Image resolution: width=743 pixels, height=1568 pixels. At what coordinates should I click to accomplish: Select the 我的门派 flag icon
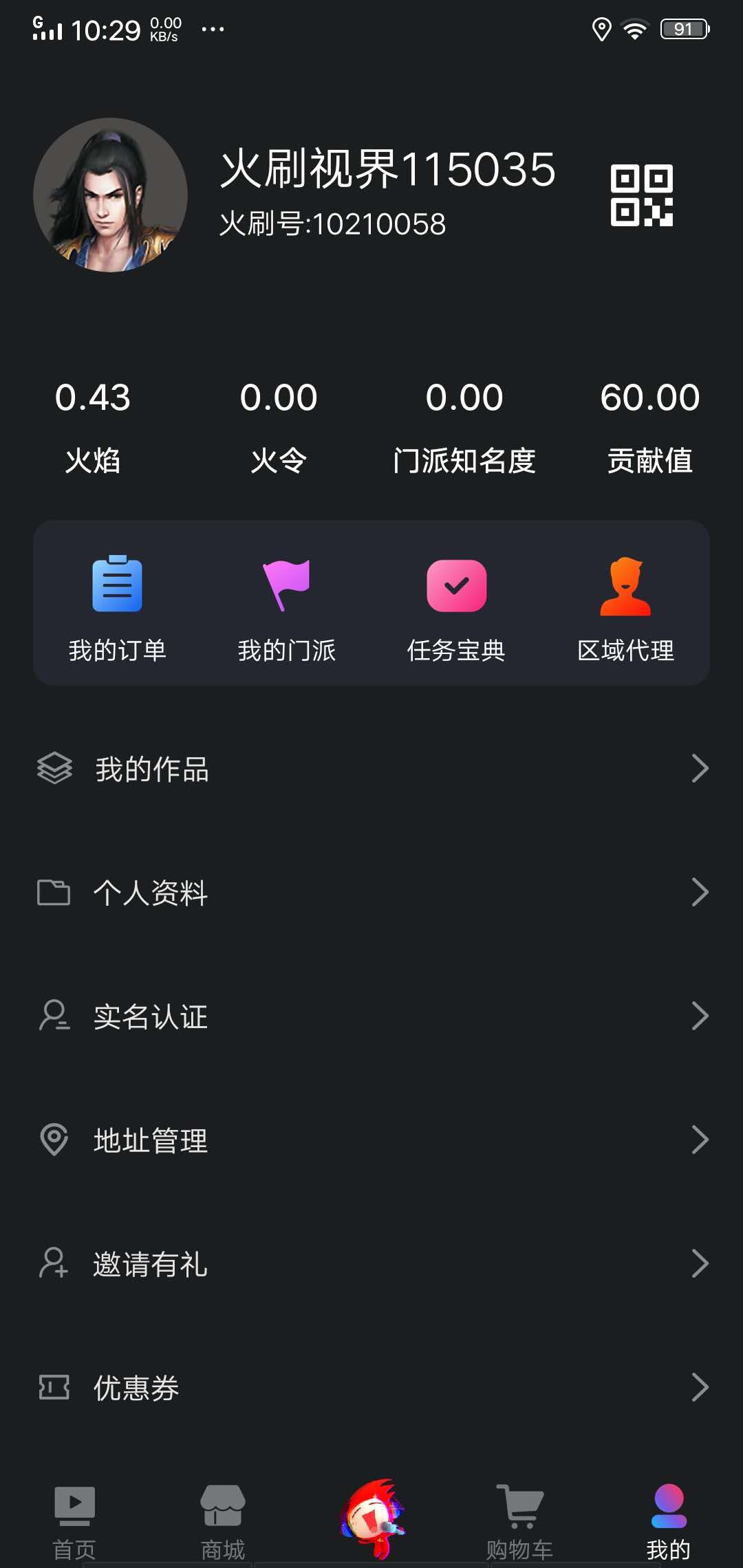click(286, 585)
